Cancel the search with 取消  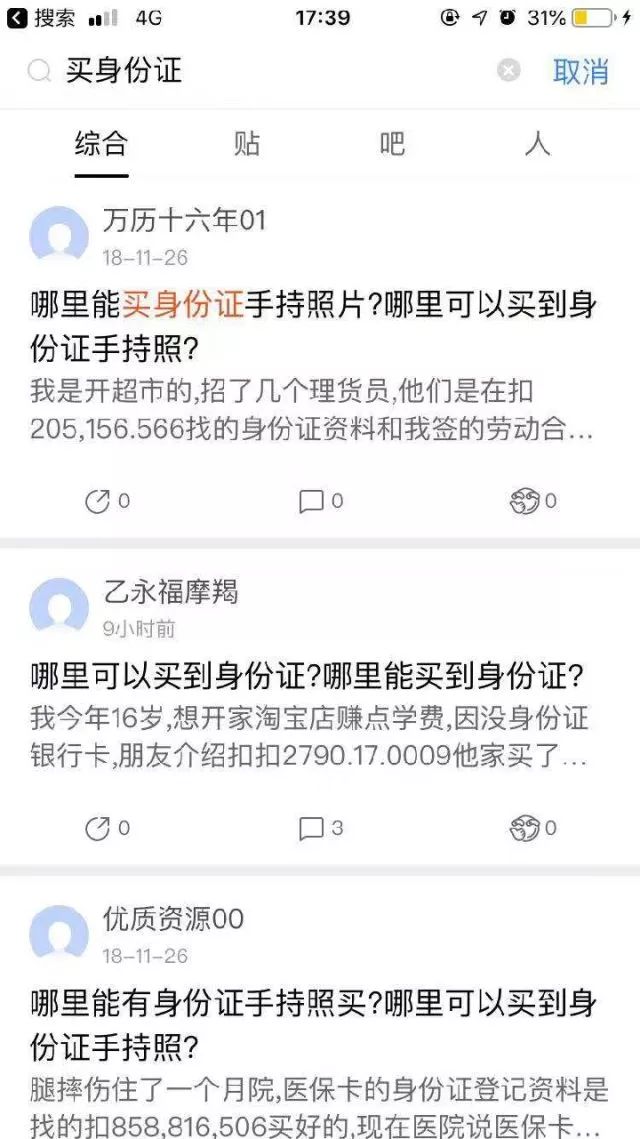coord(581,71)
